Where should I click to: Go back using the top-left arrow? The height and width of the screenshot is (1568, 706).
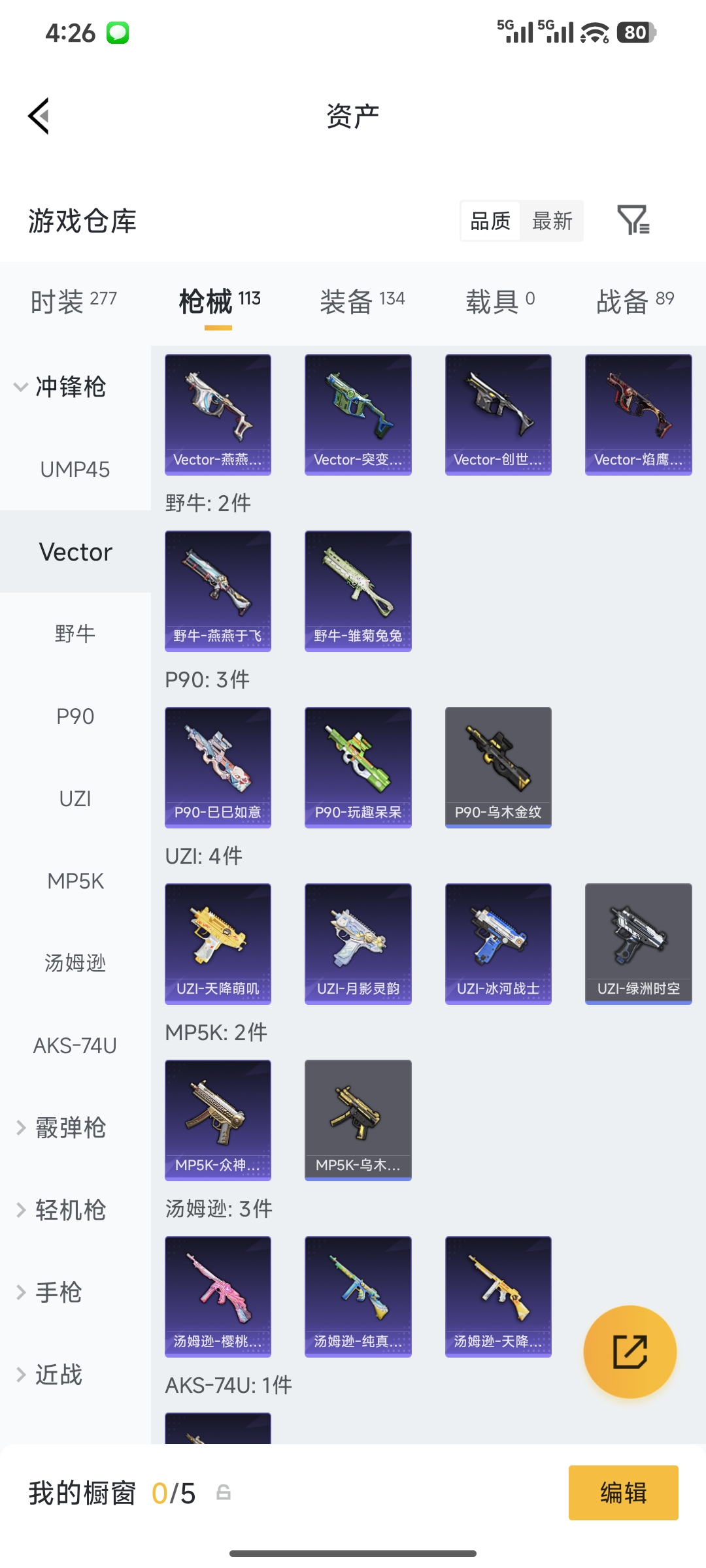39,116
